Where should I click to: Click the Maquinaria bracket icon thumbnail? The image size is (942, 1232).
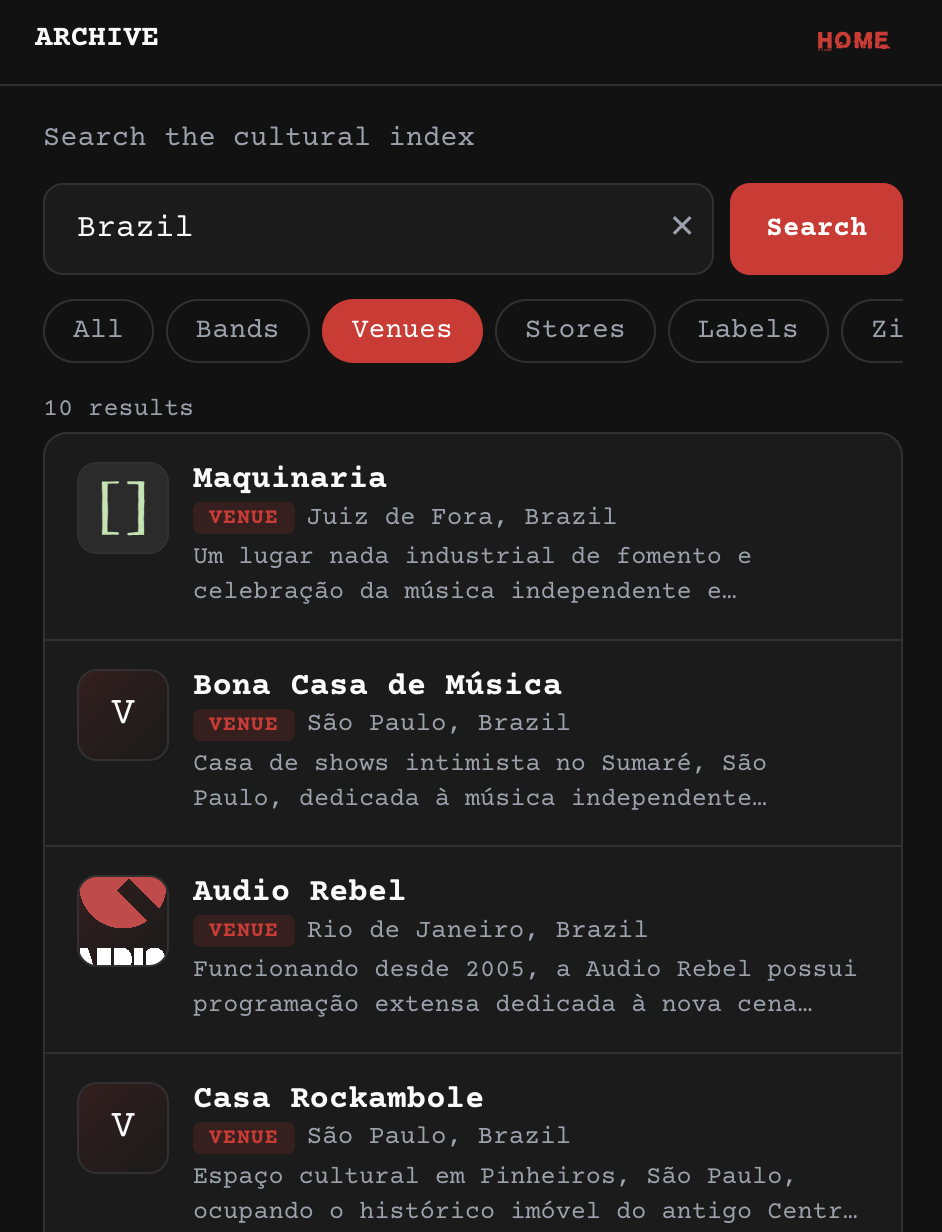pos(122,508)
